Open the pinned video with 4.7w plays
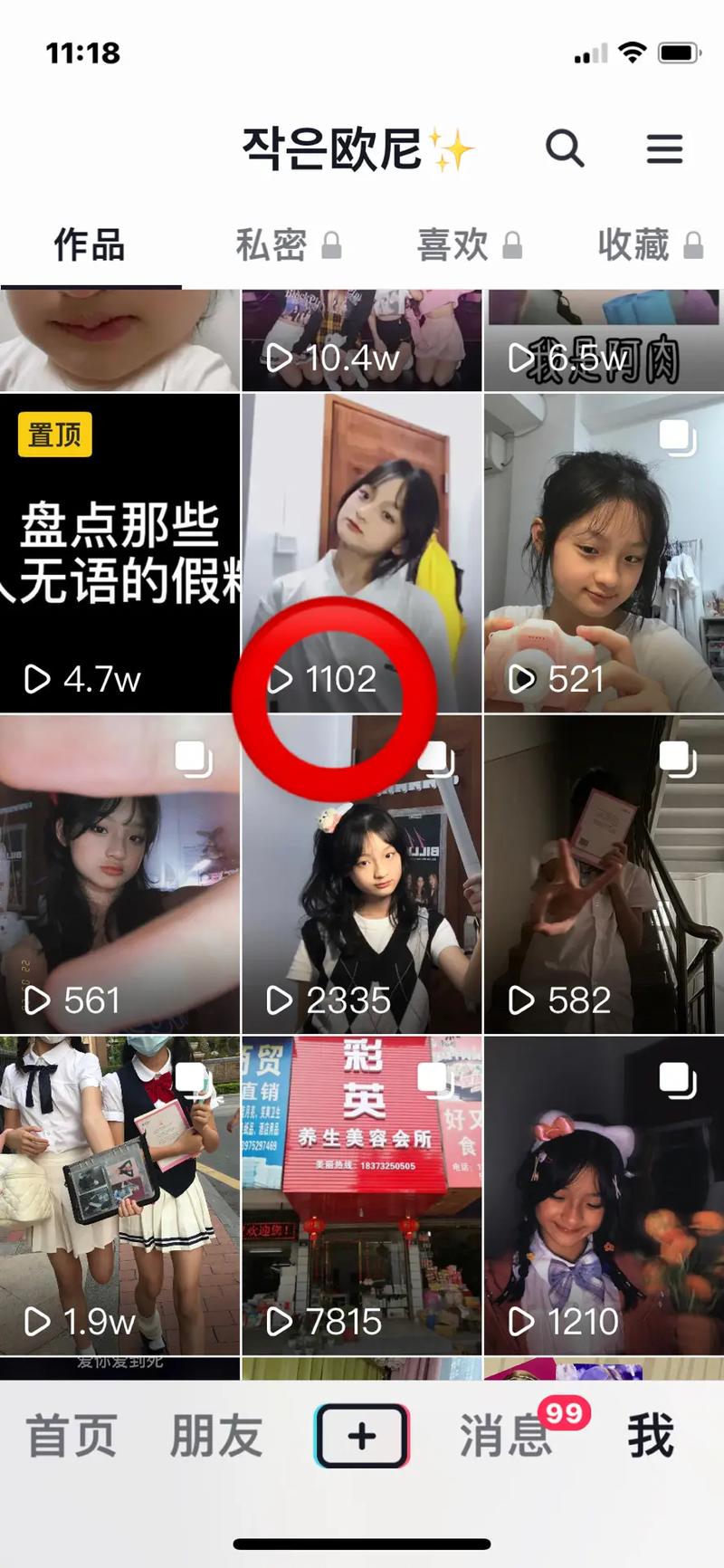The image size is (724, 1568). tap(119, 552)
